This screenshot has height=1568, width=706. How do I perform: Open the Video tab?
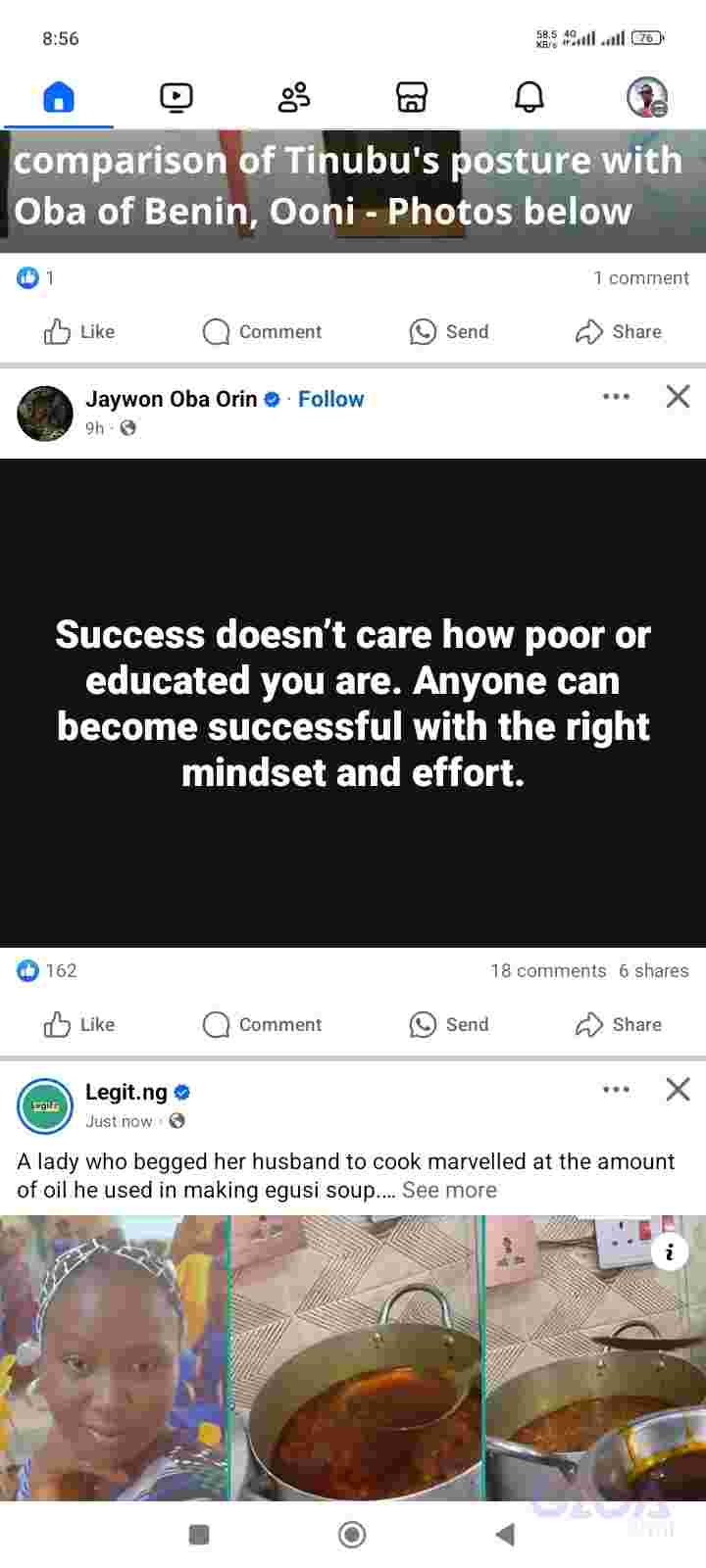pos(176,97)
